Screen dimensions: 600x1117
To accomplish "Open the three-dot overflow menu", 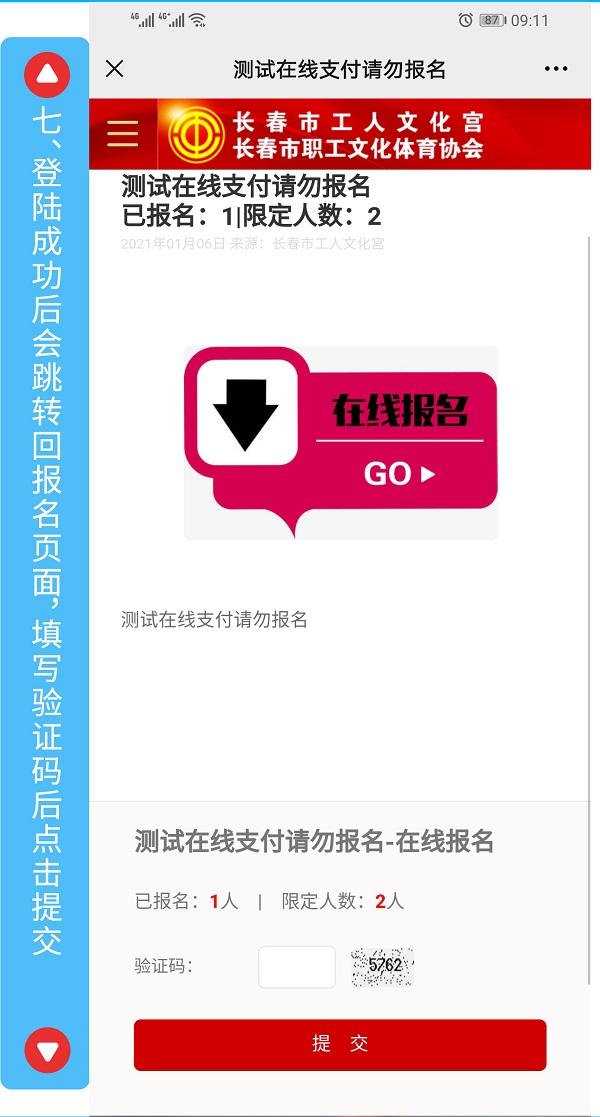I will point(556,69).
